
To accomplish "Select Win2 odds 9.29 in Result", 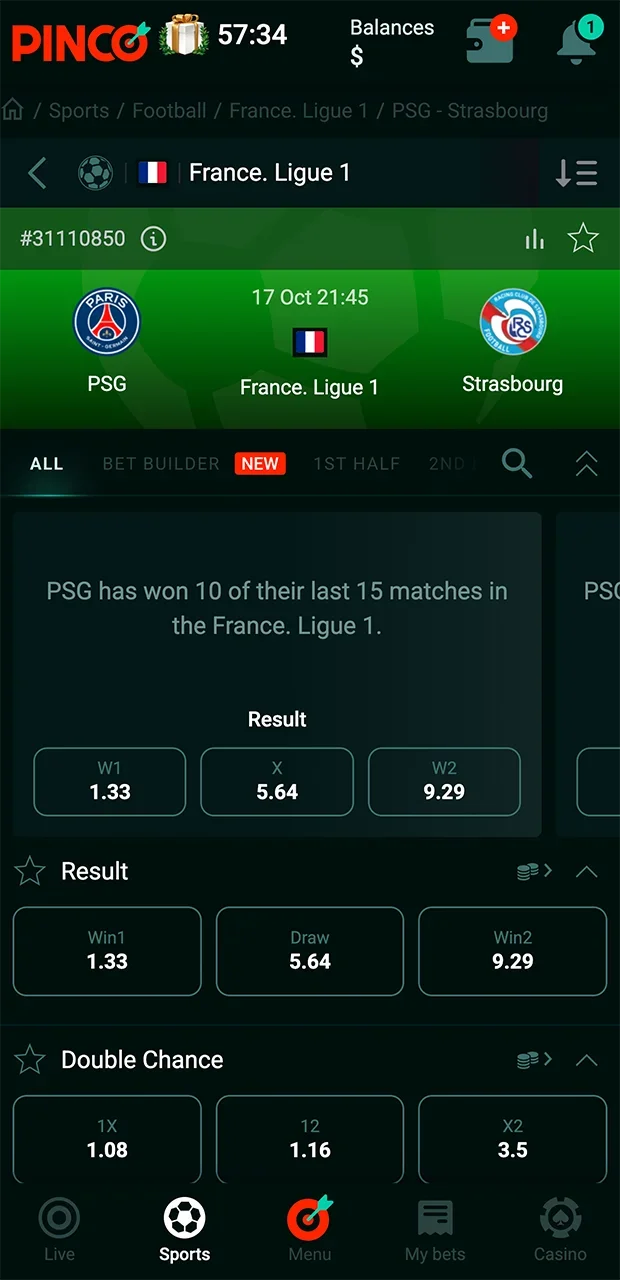I will click(x=512, y=951).
